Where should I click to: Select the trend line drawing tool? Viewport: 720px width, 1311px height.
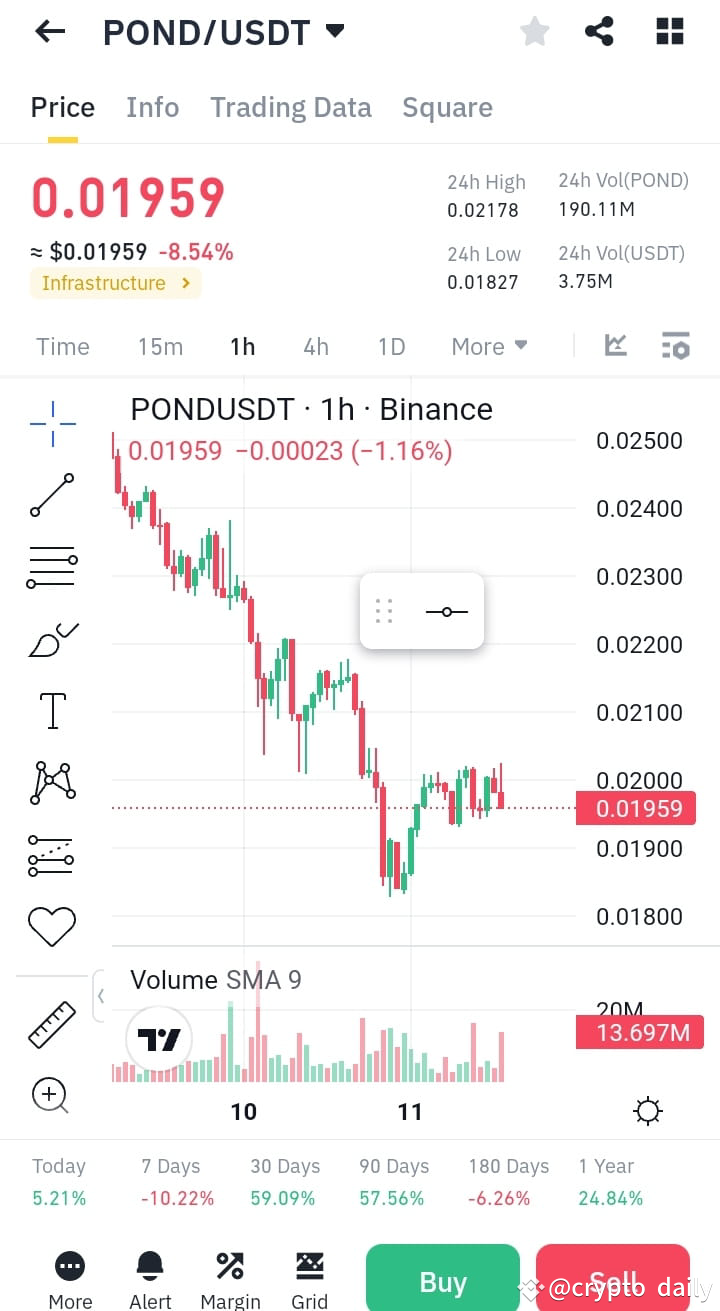pos(51,494)
